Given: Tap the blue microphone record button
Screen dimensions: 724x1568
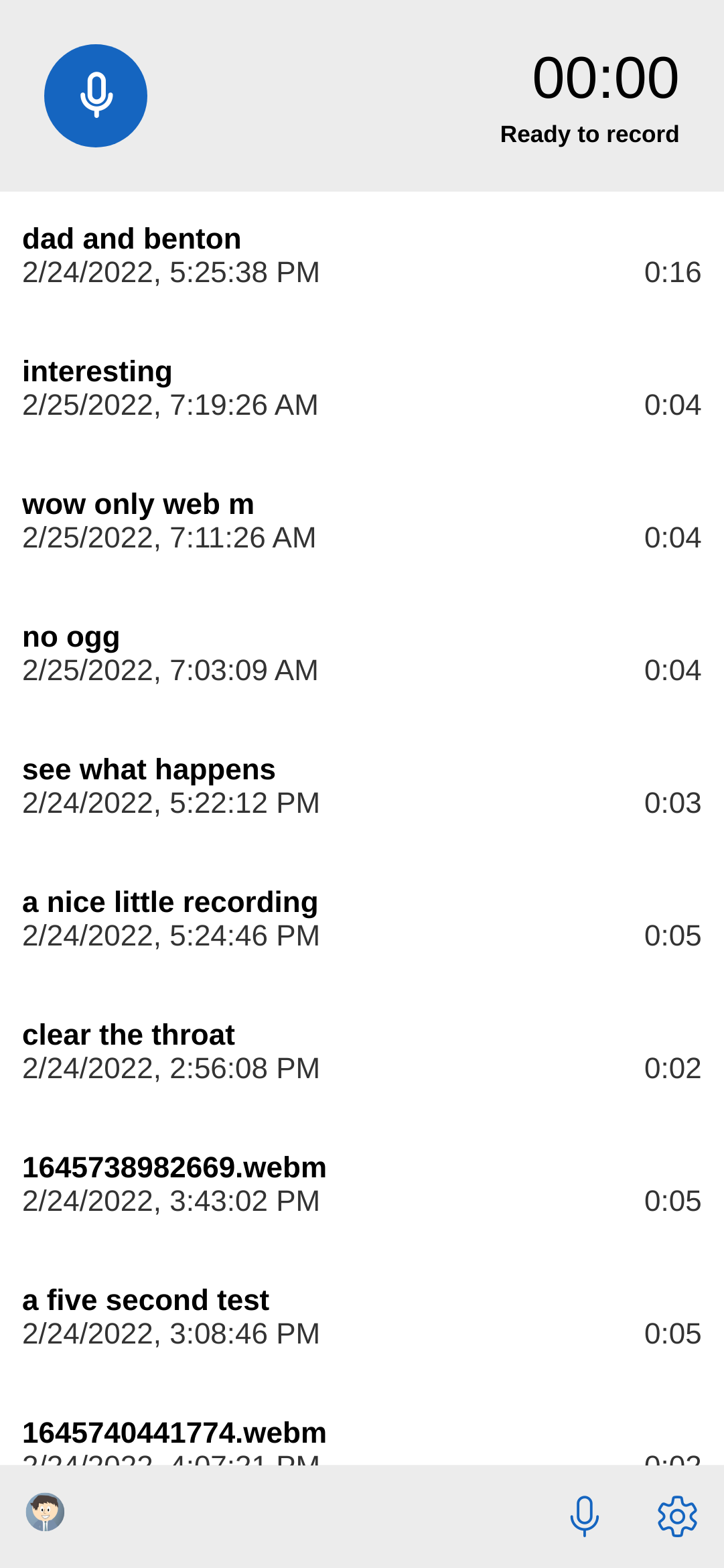Looking at the screenshot, I should click(x=95, y=95).
